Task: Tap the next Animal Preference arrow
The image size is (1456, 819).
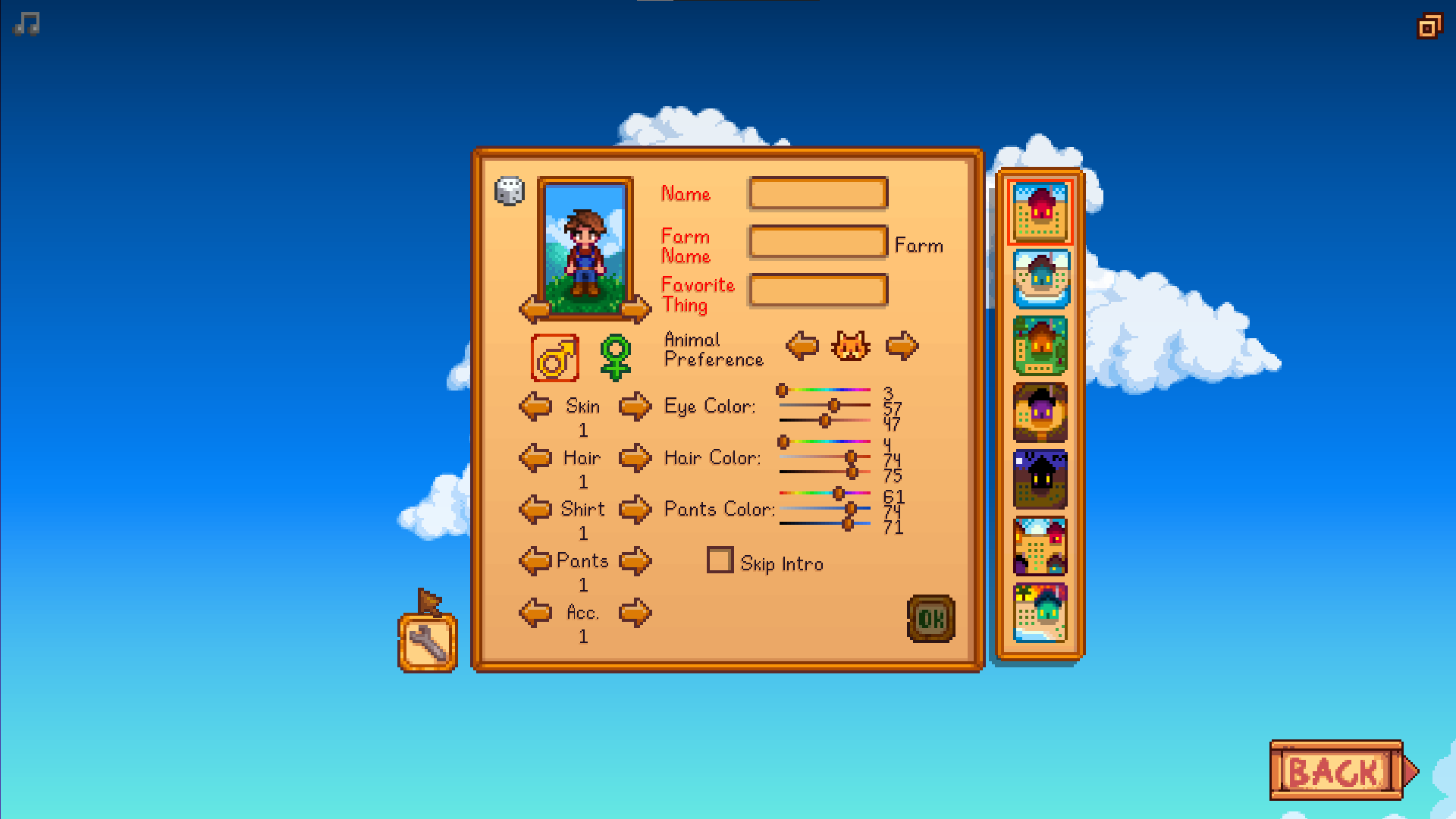Action: coord(902,346)
